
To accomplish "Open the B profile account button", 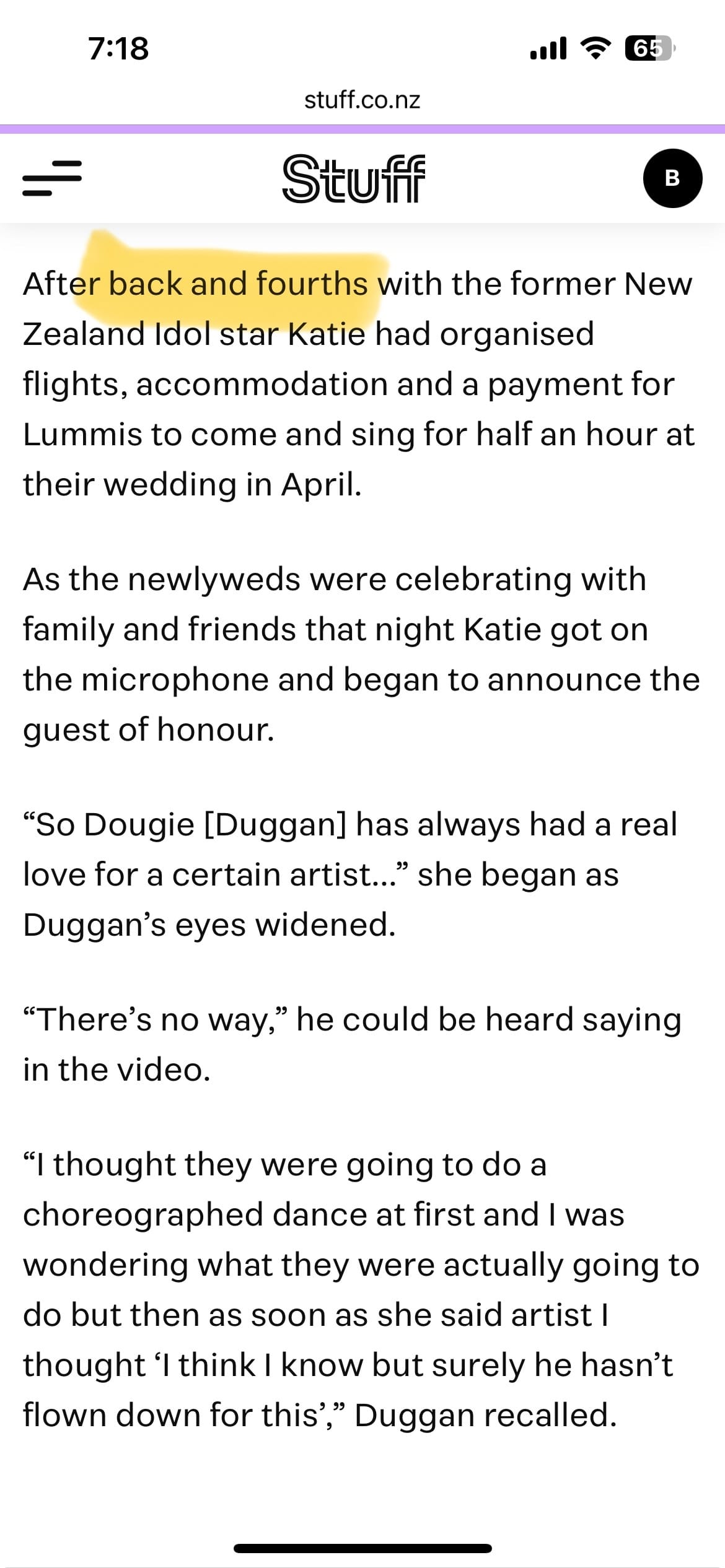I will [672, 178].
